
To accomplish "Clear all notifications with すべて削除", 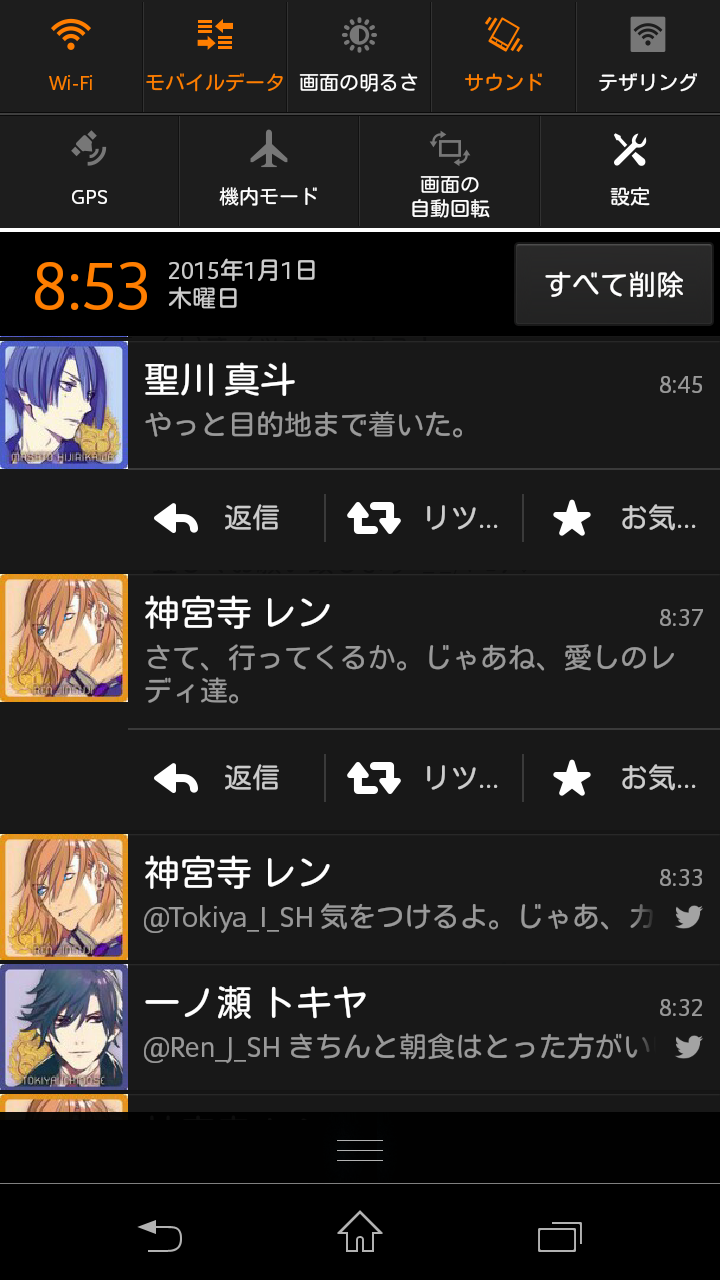I will pyautogui.click(x=614, y=285).
